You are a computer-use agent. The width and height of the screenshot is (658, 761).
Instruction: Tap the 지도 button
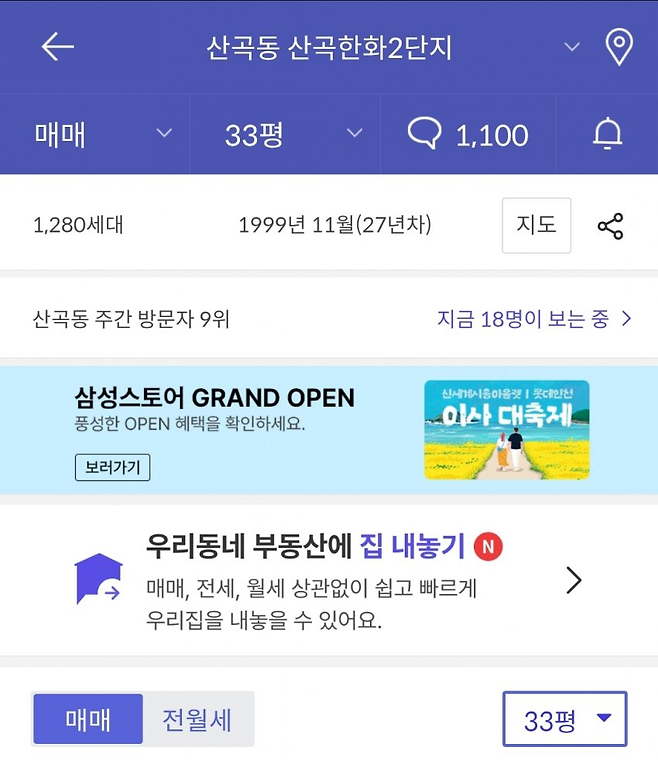click(x=536, y=225)
